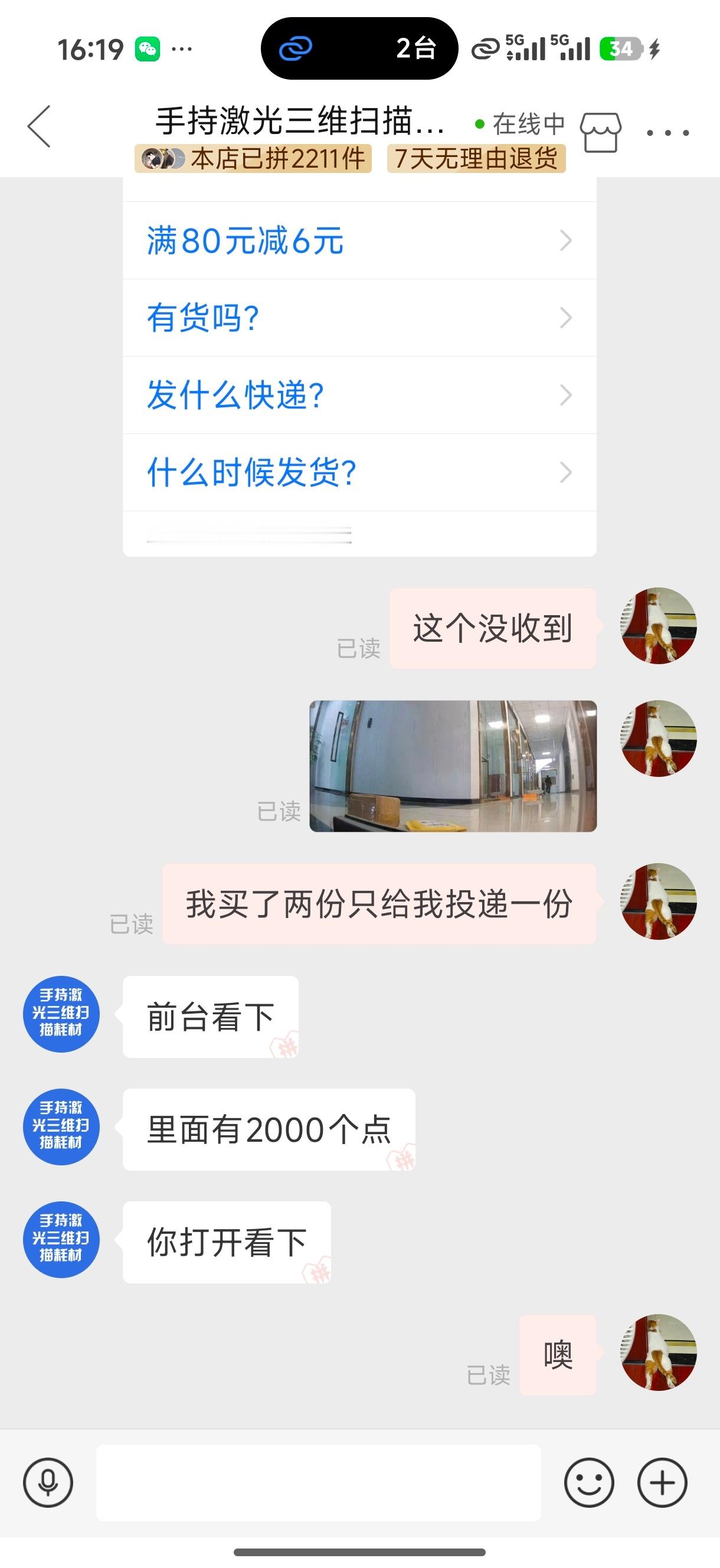This screenshot has width=720, height=1568.
Task: Tap the "本店已拼2211件" label
Action: [x=254, y=159]
